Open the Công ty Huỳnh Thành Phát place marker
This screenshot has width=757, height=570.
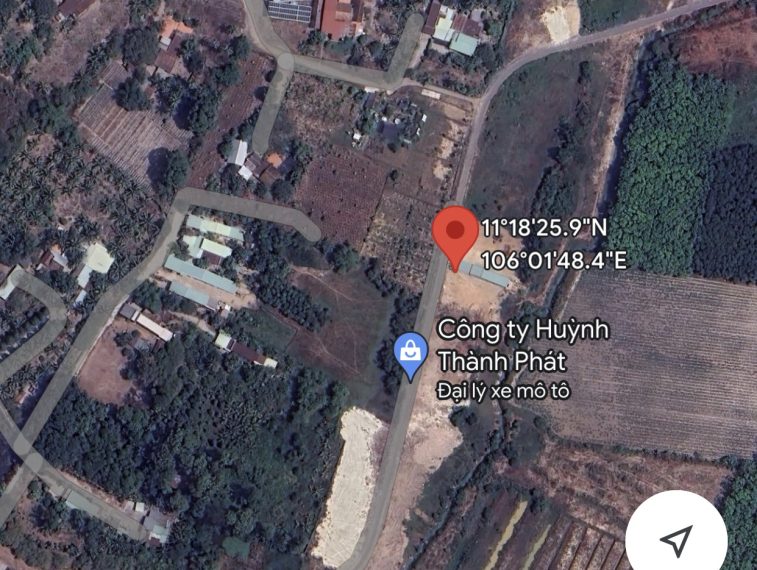coord(410,354)
